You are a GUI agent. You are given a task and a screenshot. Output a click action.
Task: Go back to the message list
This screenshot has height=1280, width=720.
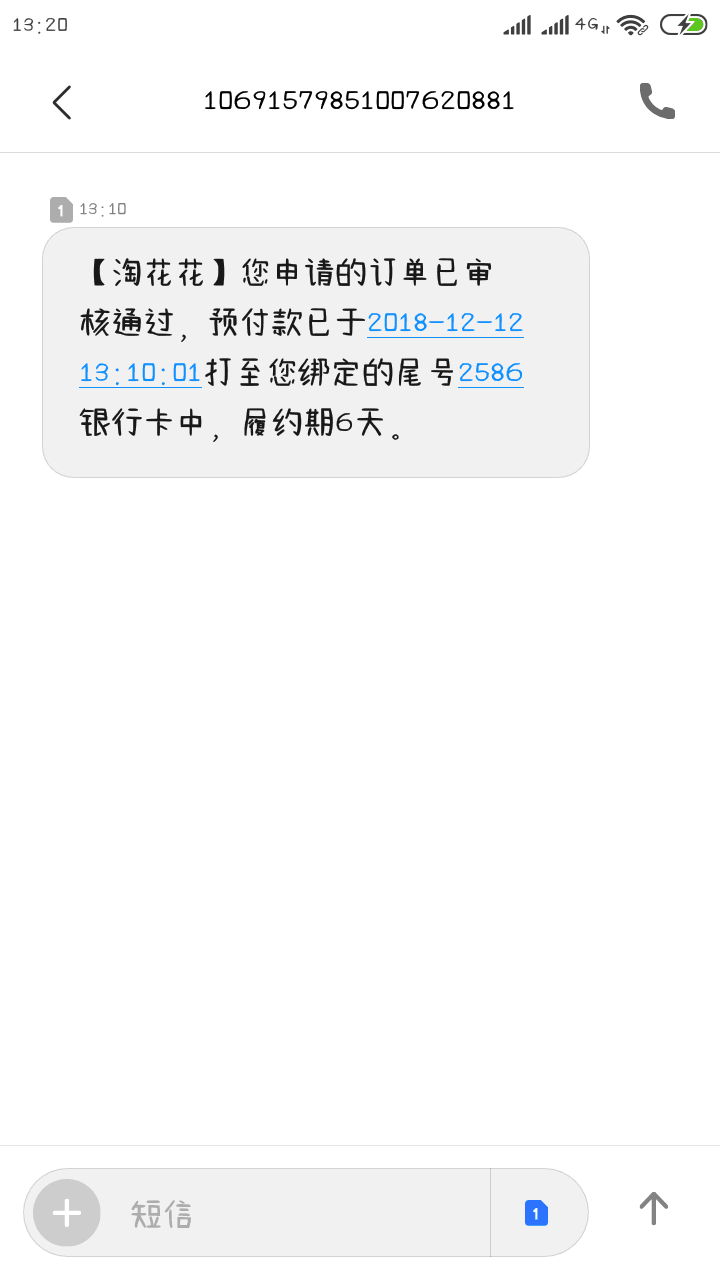[x=62, y=102]
